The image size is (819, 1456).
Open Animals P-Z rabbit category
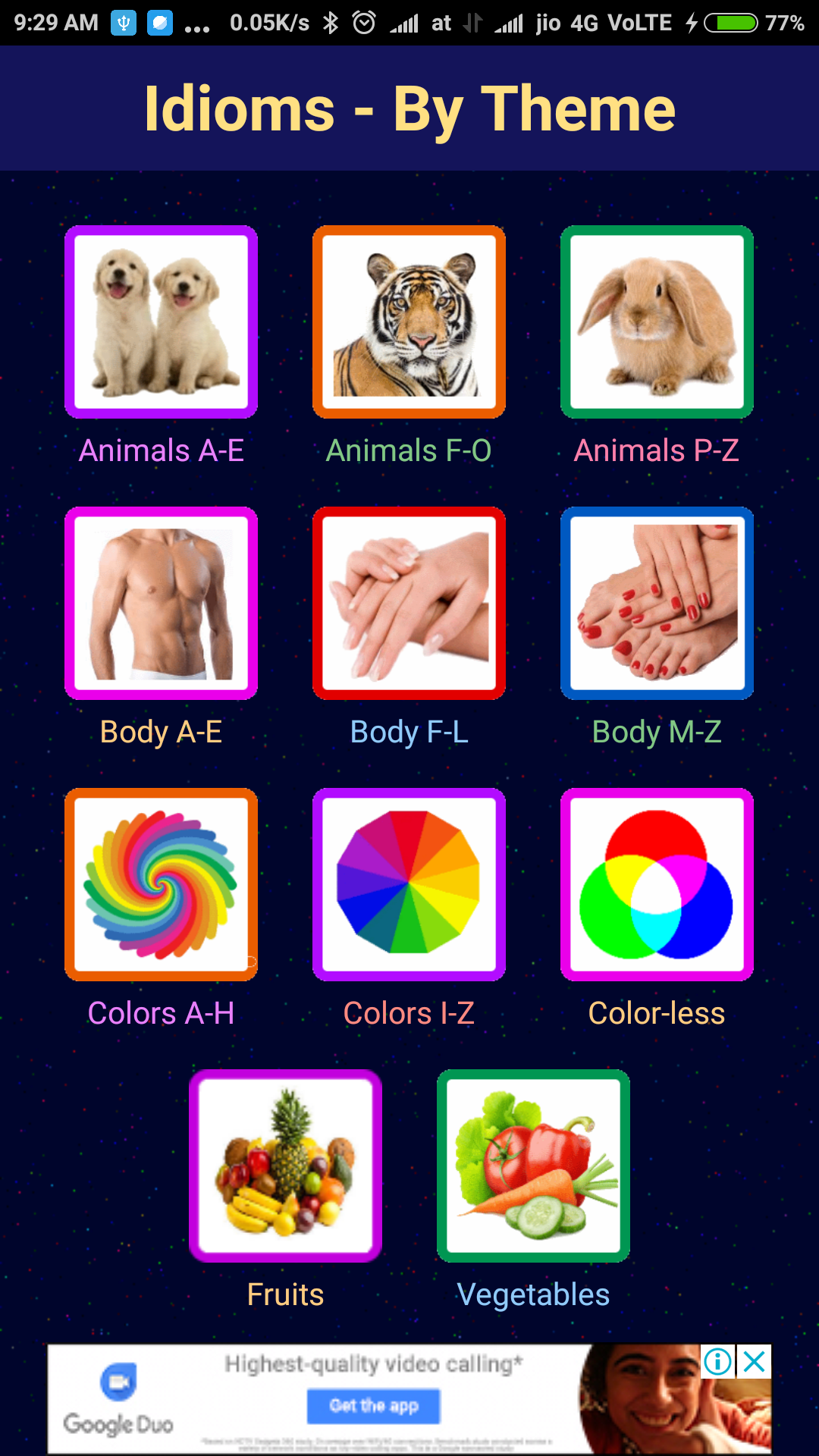[x=657, y=321]
